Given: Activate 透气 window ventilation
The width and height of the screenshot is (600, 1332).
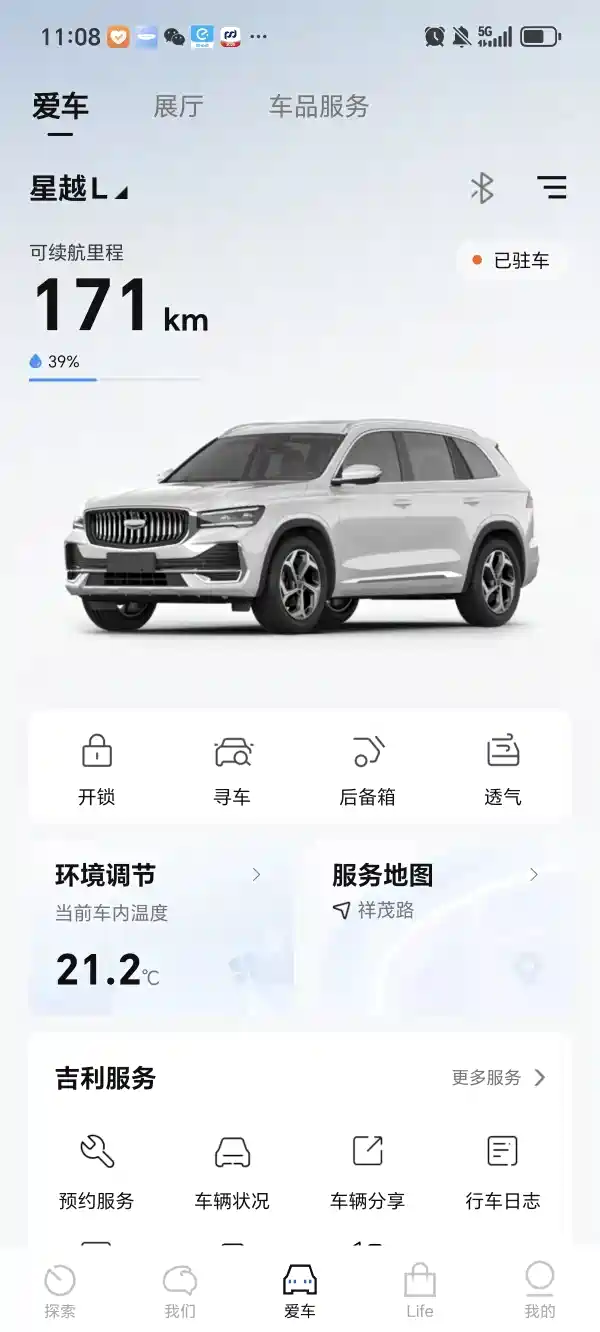Looking at the screenshot, I should pyautogui.click(x=503, y=768).
